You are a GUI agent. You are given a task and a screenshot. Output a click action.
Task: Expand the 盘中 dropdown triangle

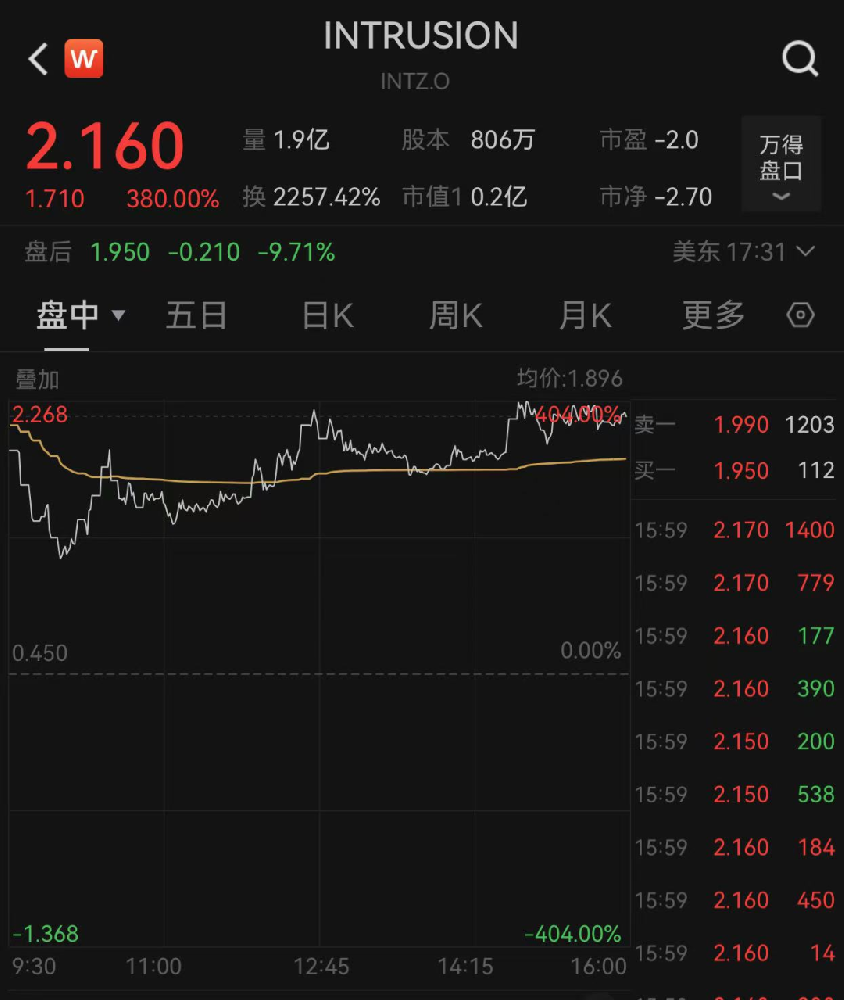click(x=117, y=314)
